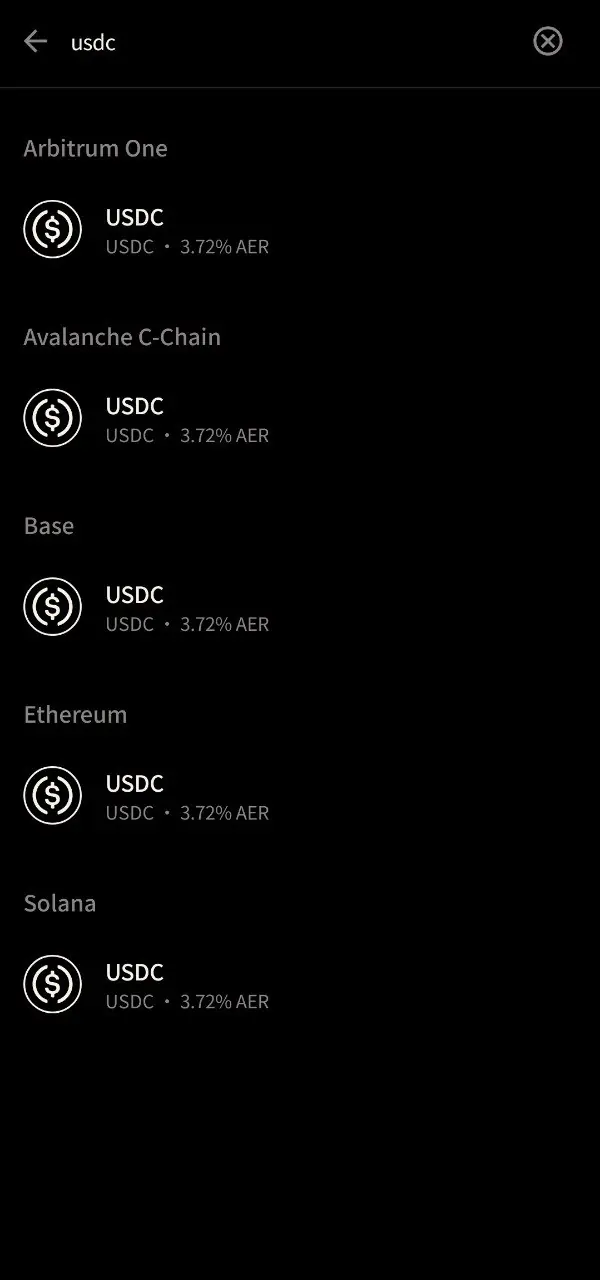Screen dimensions: 600x1280
Task: Go back using the arrow icon
Action: 36,41
